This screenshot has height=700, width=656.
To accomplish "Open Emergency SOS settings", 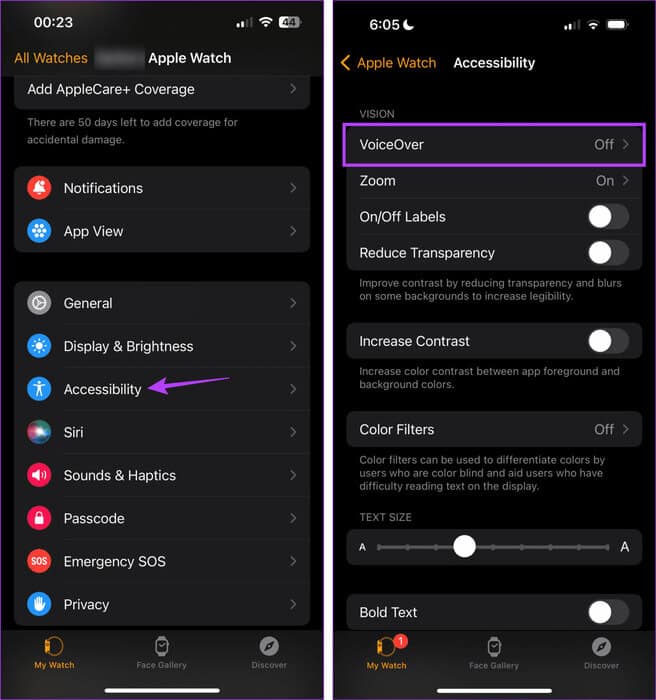I will tap(162, 561).
